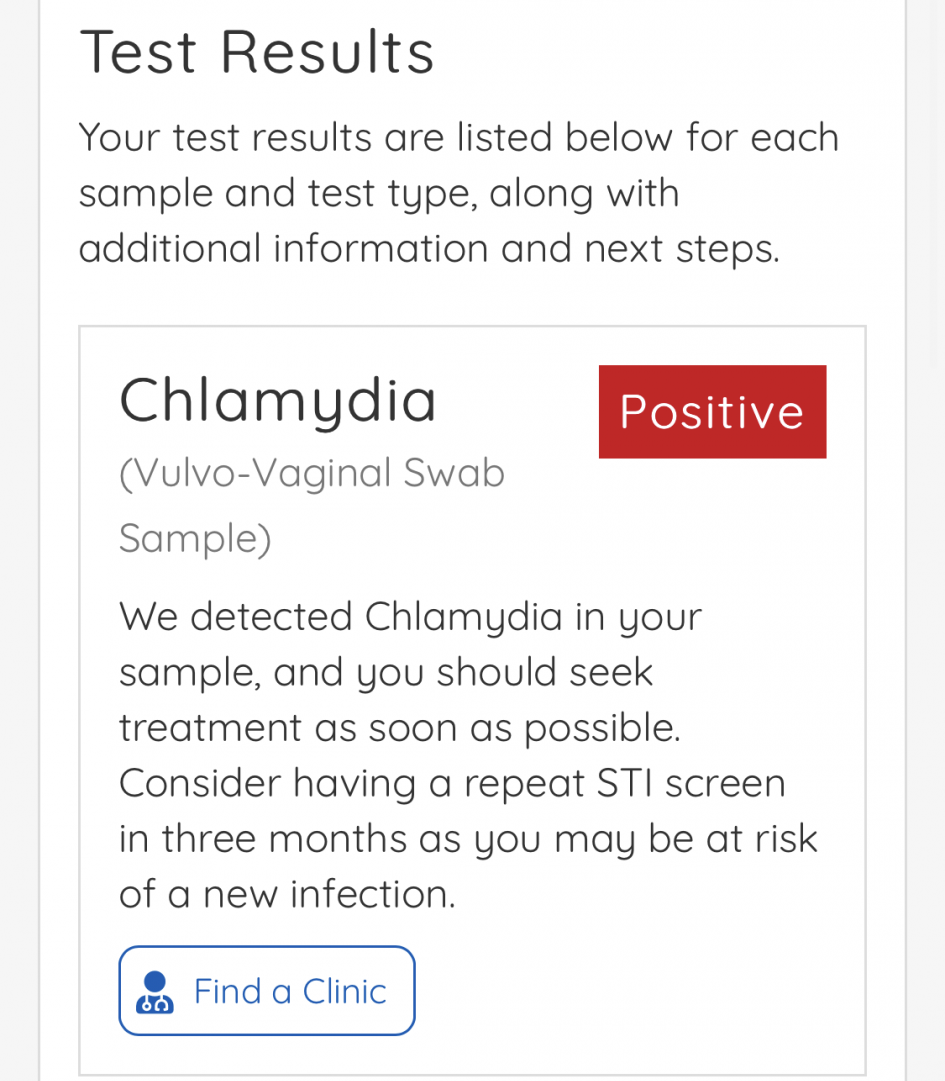Tap the Find a Clinic button
Screen dimensions: 945x1081
(267, 991)
